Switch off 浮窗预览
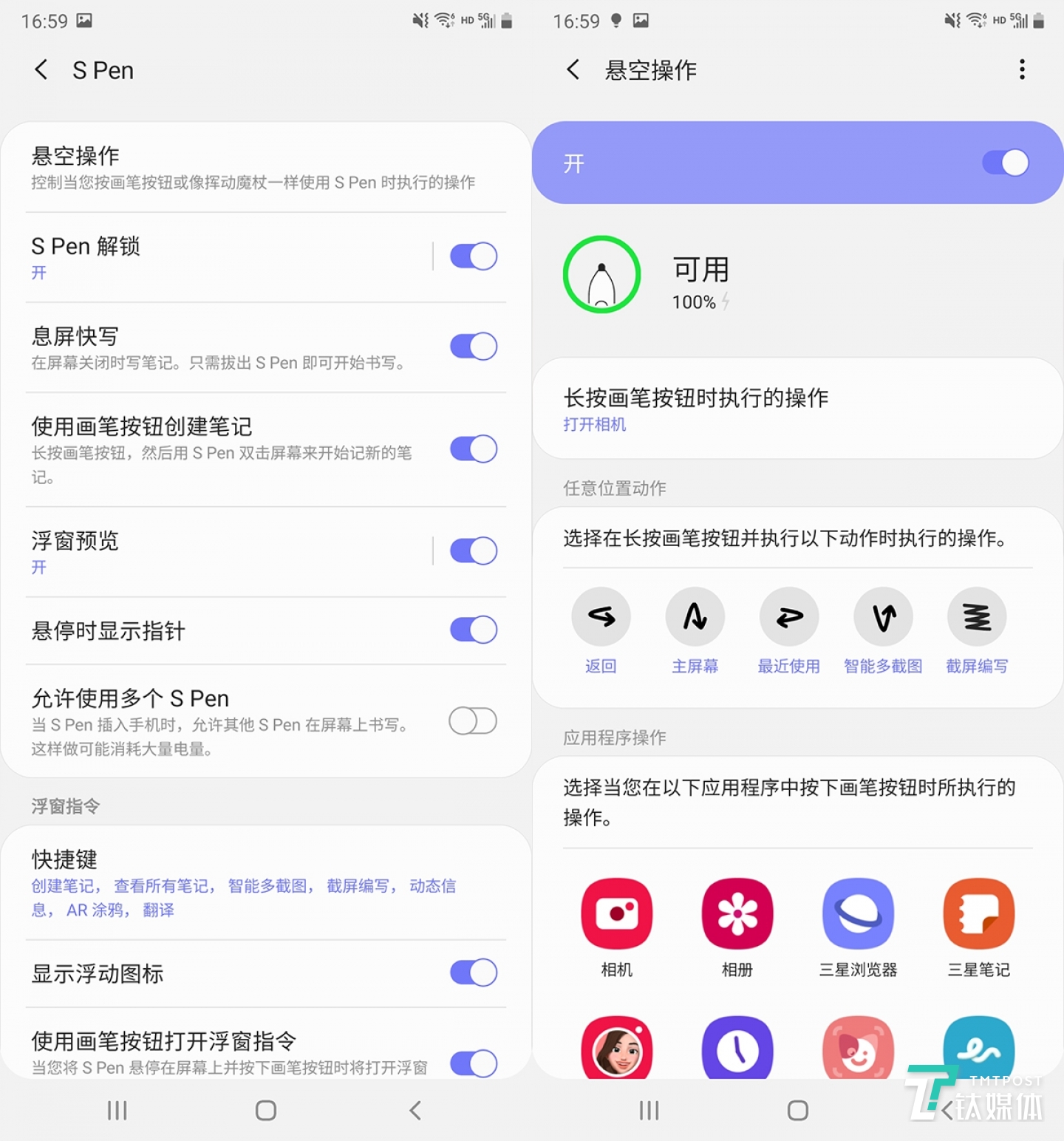1064x1141 pixels. (x=474, y=551)
